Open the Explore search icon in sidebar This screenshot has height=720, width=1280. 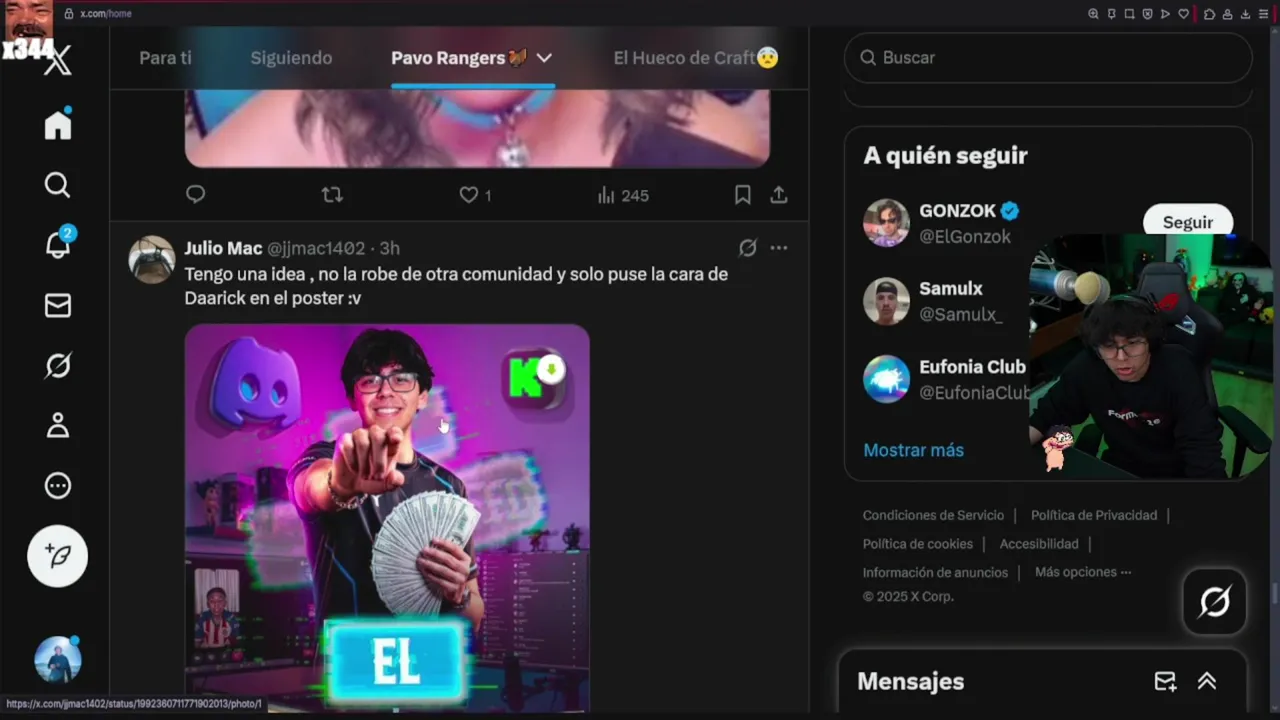57,185
